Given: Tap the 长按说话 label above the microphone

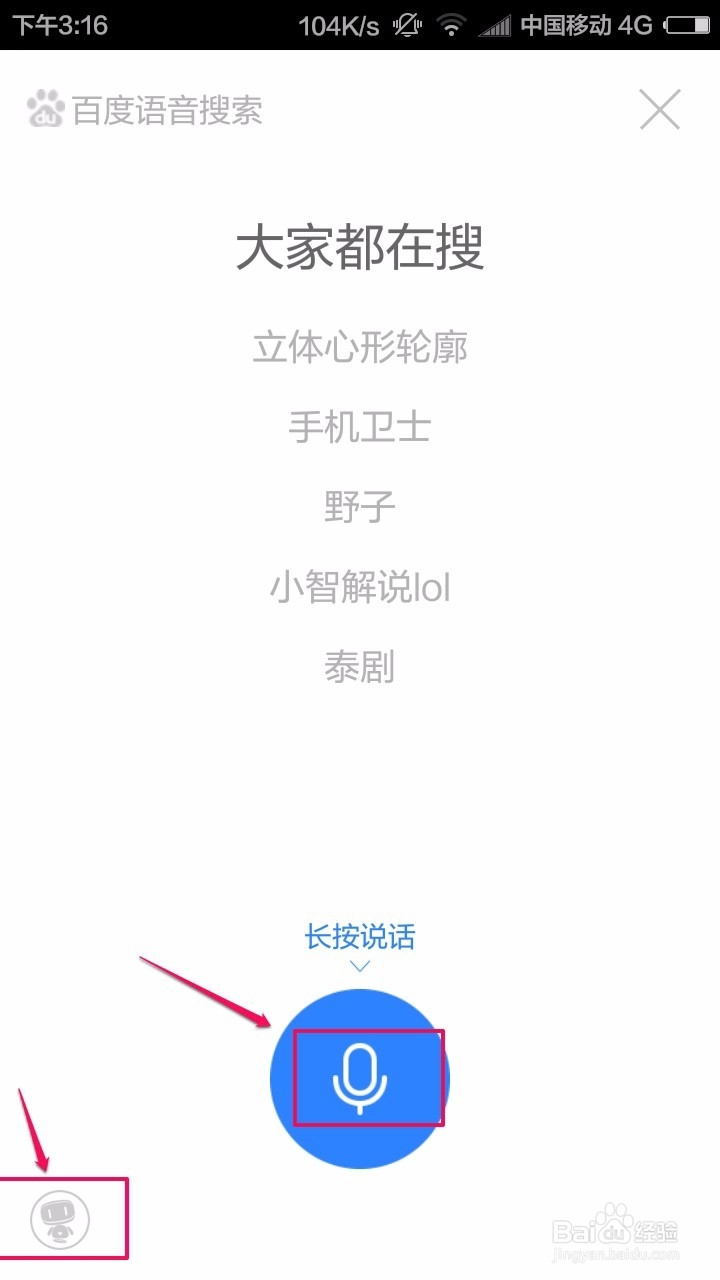Looking at the screenshot, I should pyautogui.click(x=361, y=936).
